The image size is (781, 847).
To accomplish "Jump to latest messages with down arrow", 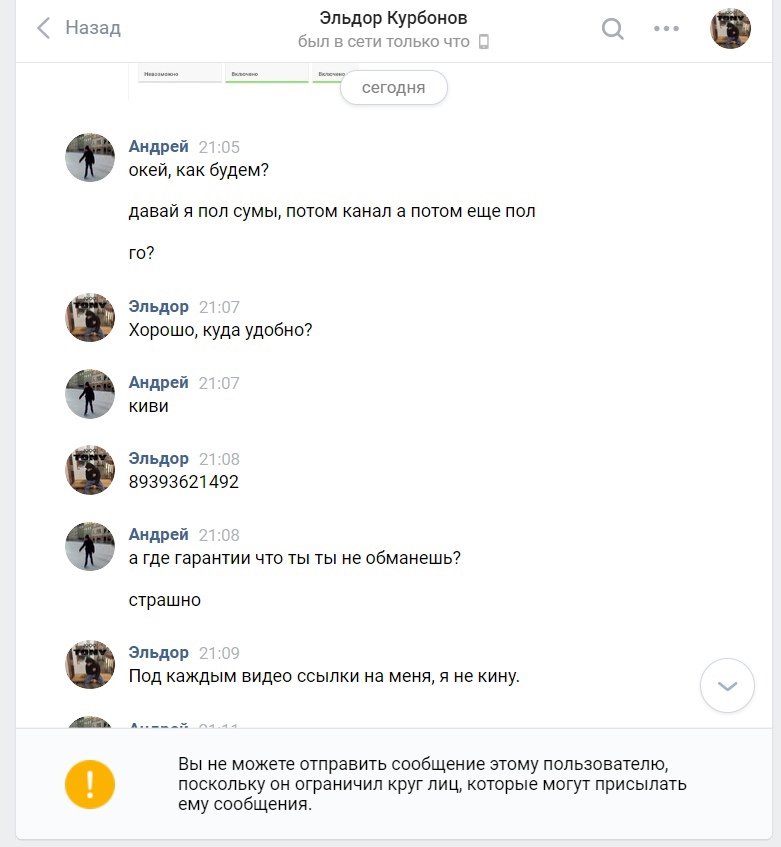I will click(727, 686).
